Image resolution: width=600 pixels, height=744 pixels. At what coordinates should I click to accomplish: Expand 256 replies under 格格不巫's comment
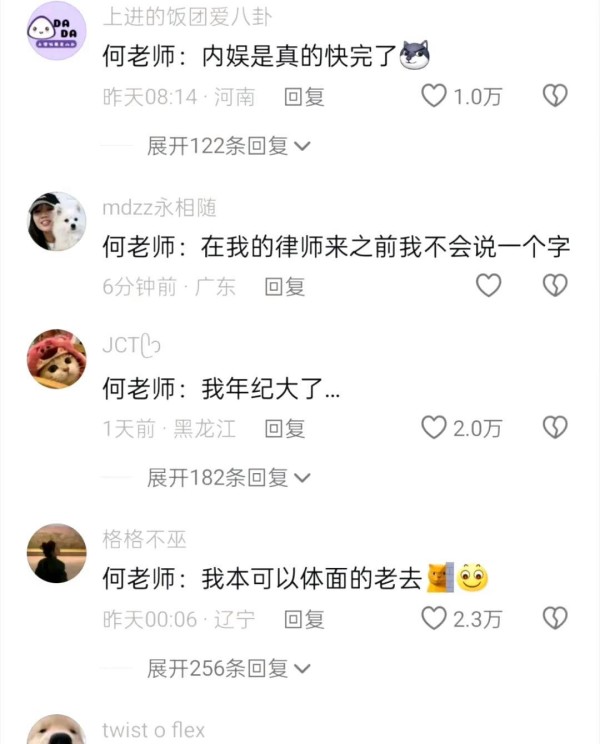(229, 668)
